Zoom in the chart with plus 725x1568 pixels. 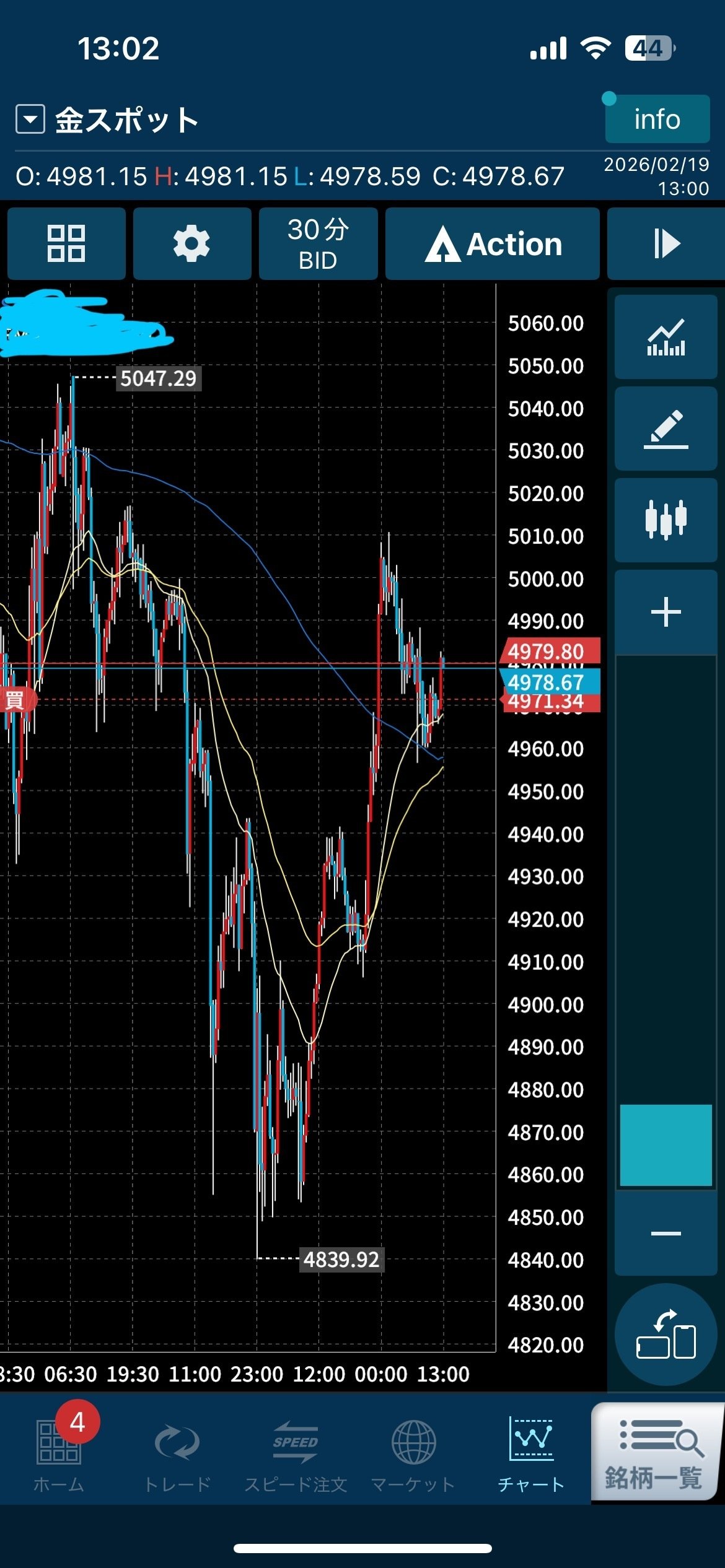tap(666, 612)
